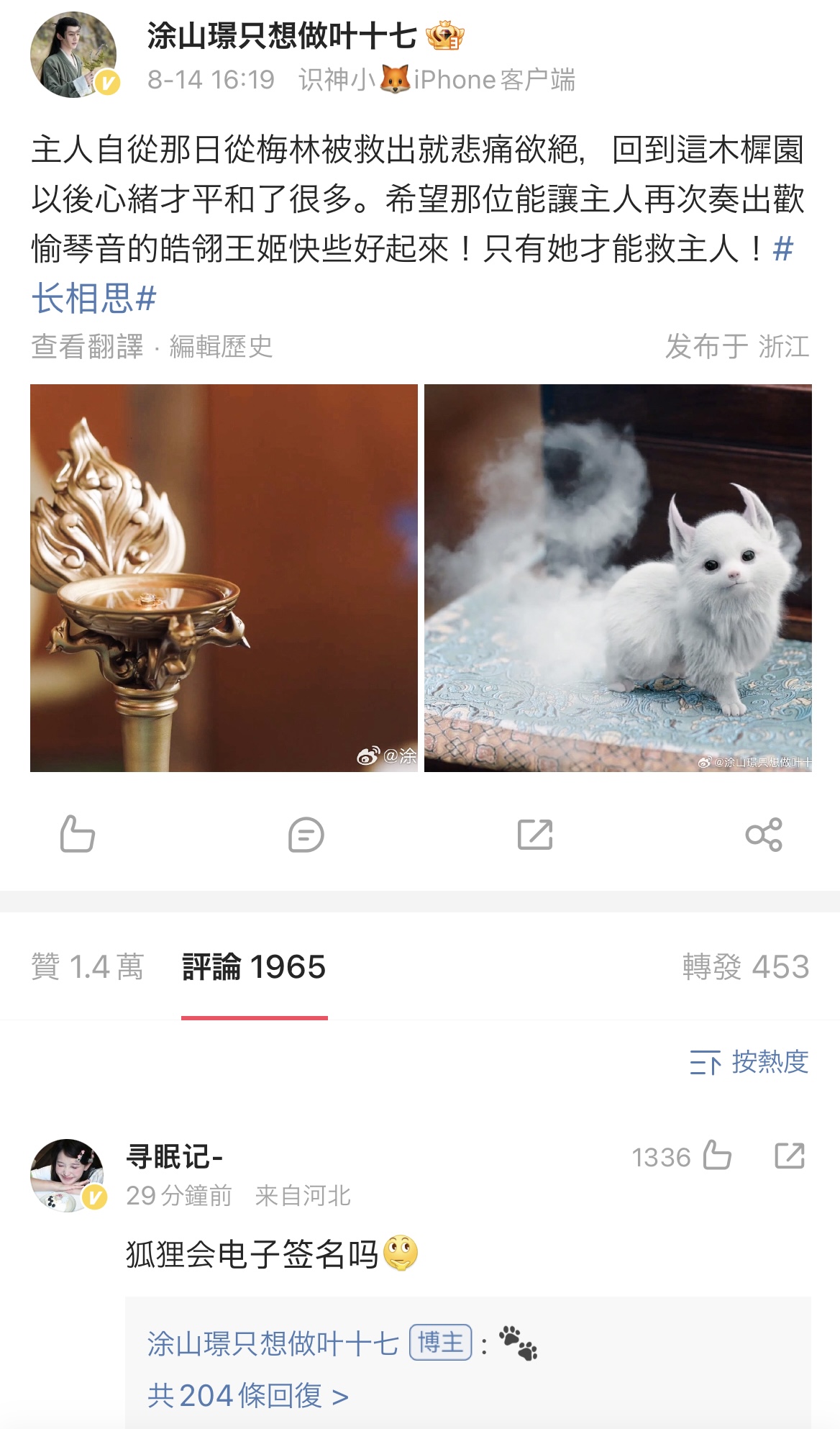Repost 寻眠记-'s comment
Viewport: 840px width, 1429px height.
pyautogui.click(x=789, y=1156)
